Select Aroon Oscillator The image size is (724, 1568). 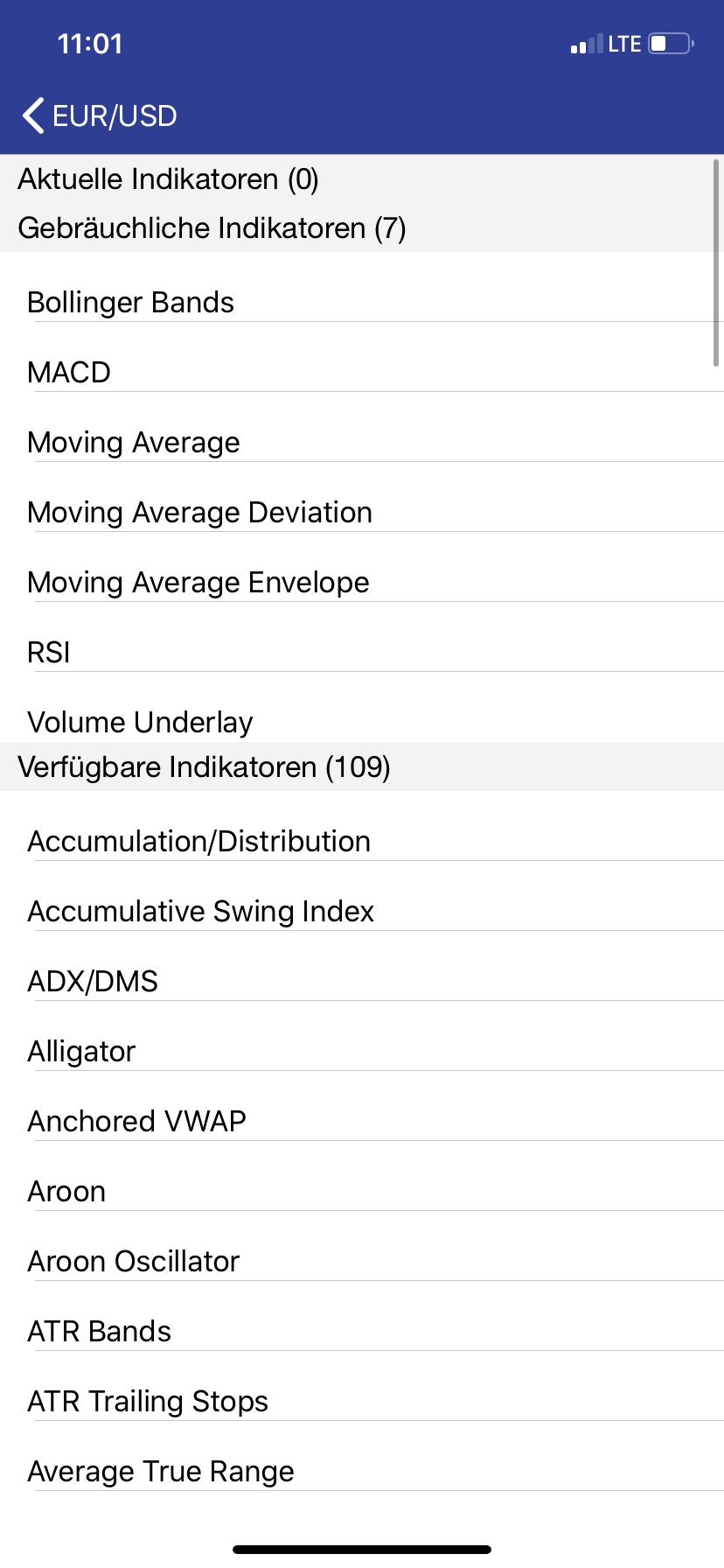[362, 1261]
